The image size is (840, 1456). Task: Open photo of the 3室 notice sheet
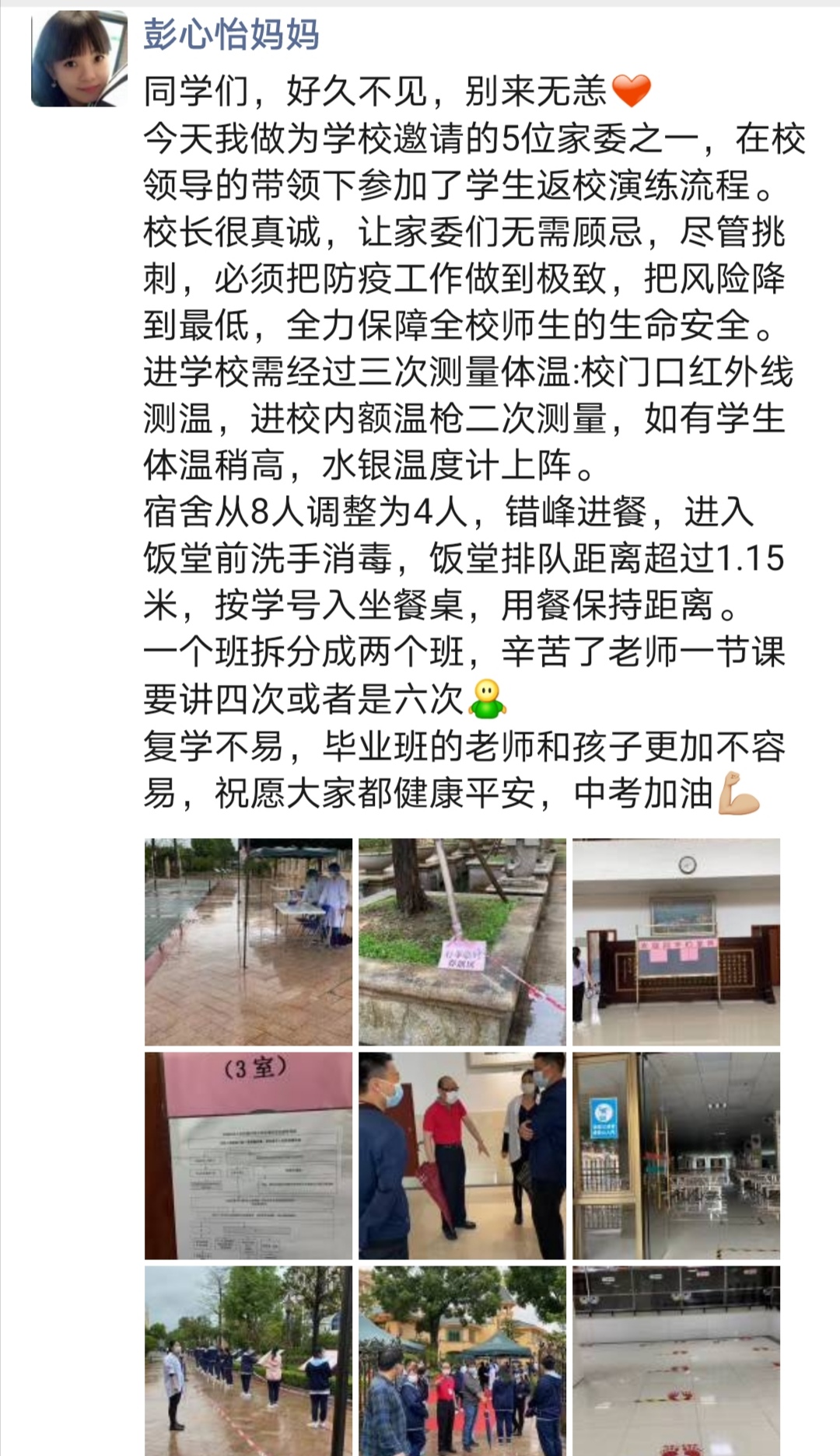pos(248,1155)
